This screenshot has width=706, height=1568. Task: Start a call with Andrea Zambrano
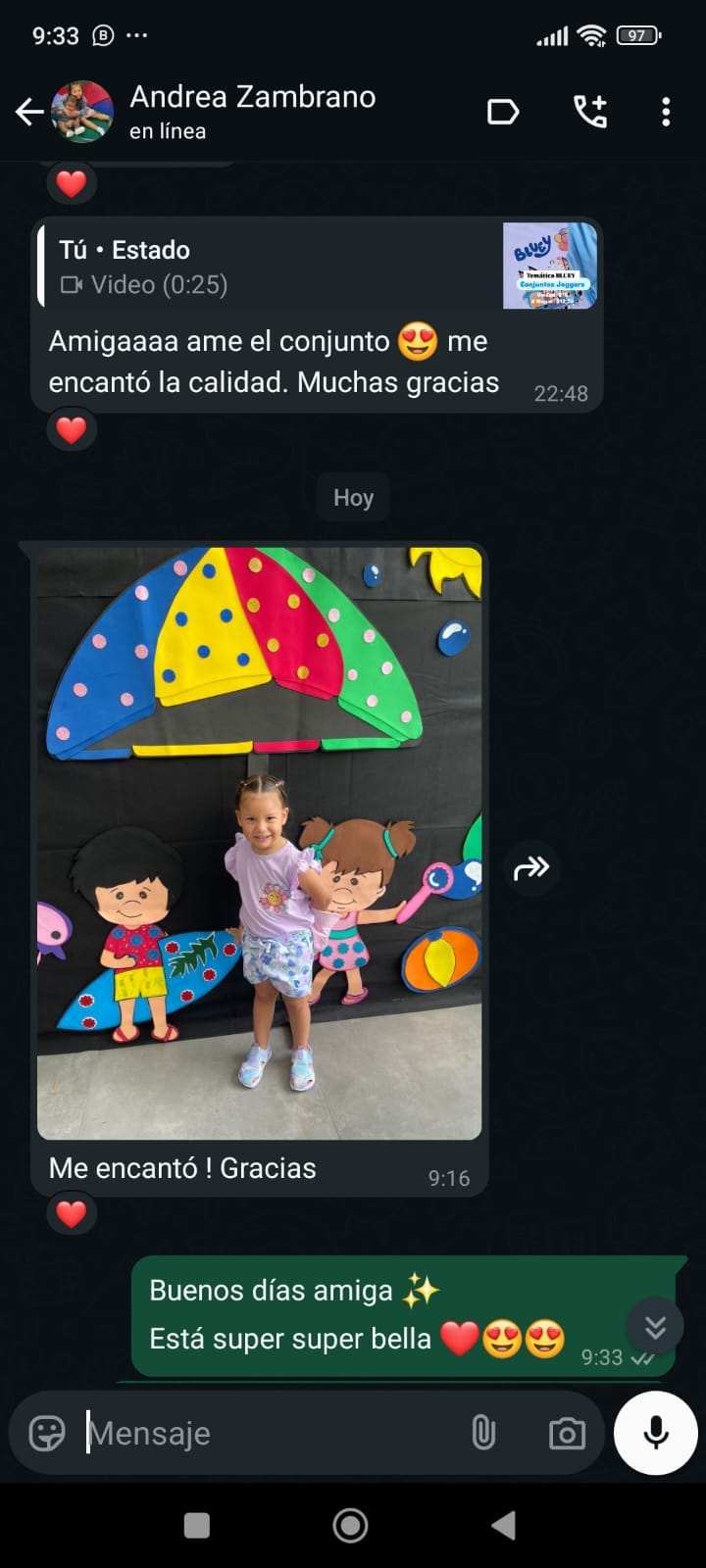[x=590, y=112]
